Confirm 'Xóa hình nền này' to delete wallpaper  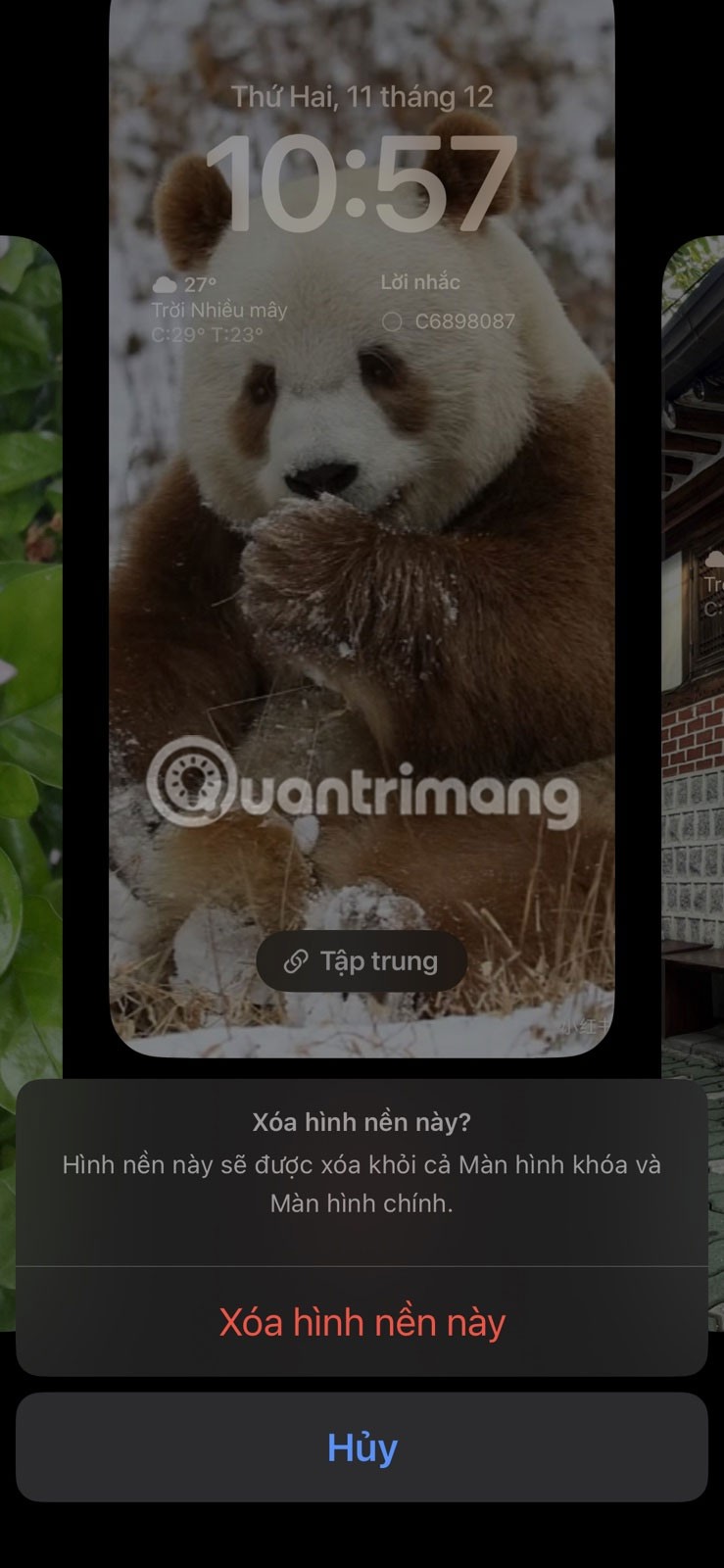pos(362,1322)
